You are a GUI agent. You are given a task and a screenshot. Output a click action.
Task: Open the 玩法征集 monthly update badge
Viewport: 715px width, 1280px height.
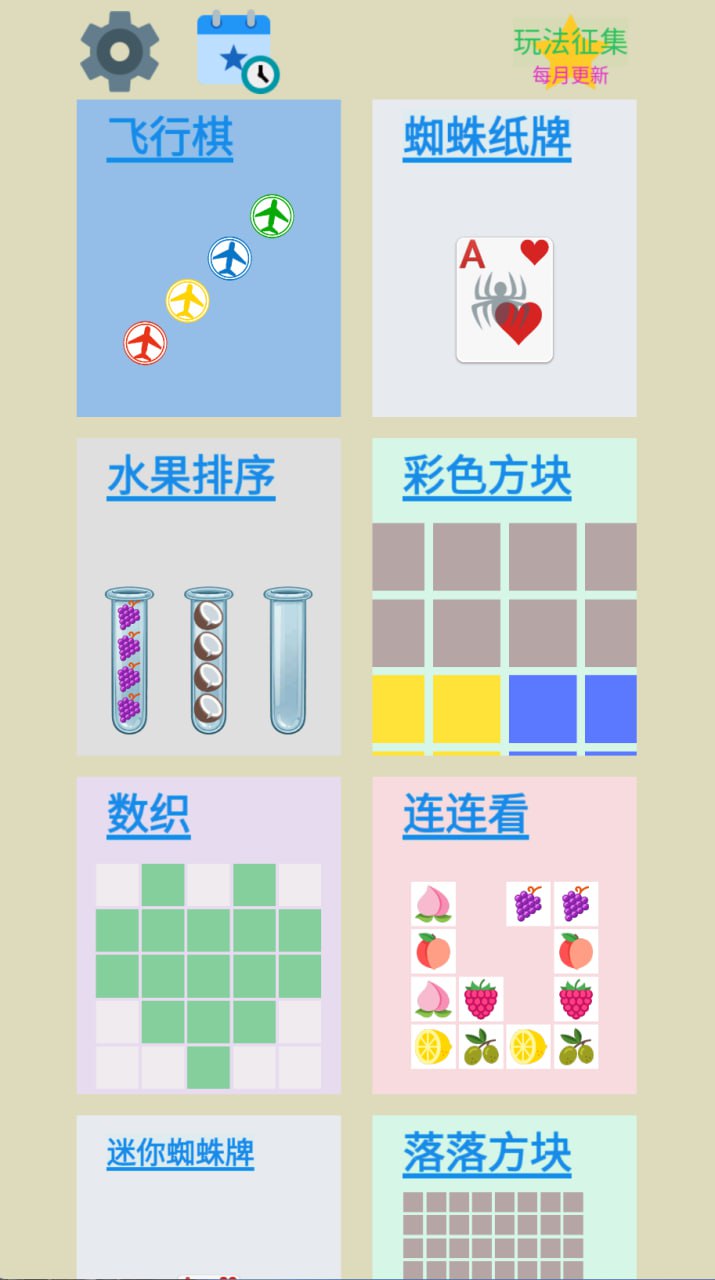pos(571,53)
